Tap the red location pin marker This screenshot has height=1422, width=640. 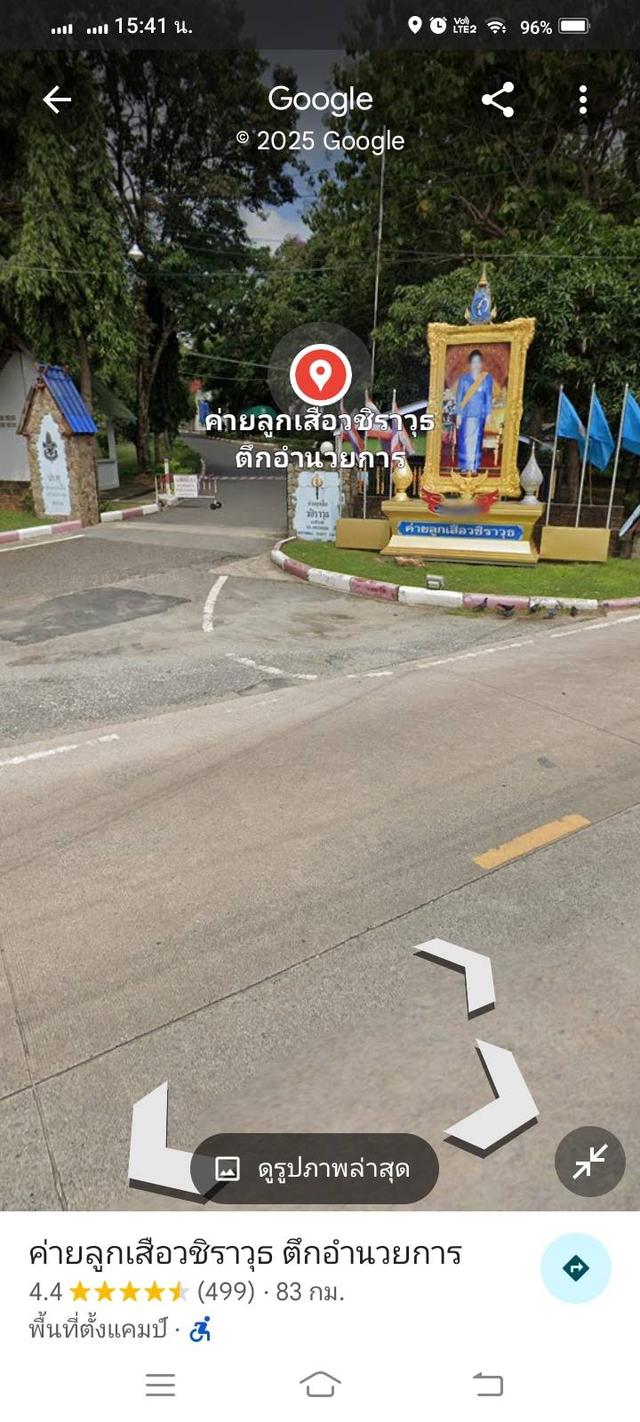click(320, 374)
